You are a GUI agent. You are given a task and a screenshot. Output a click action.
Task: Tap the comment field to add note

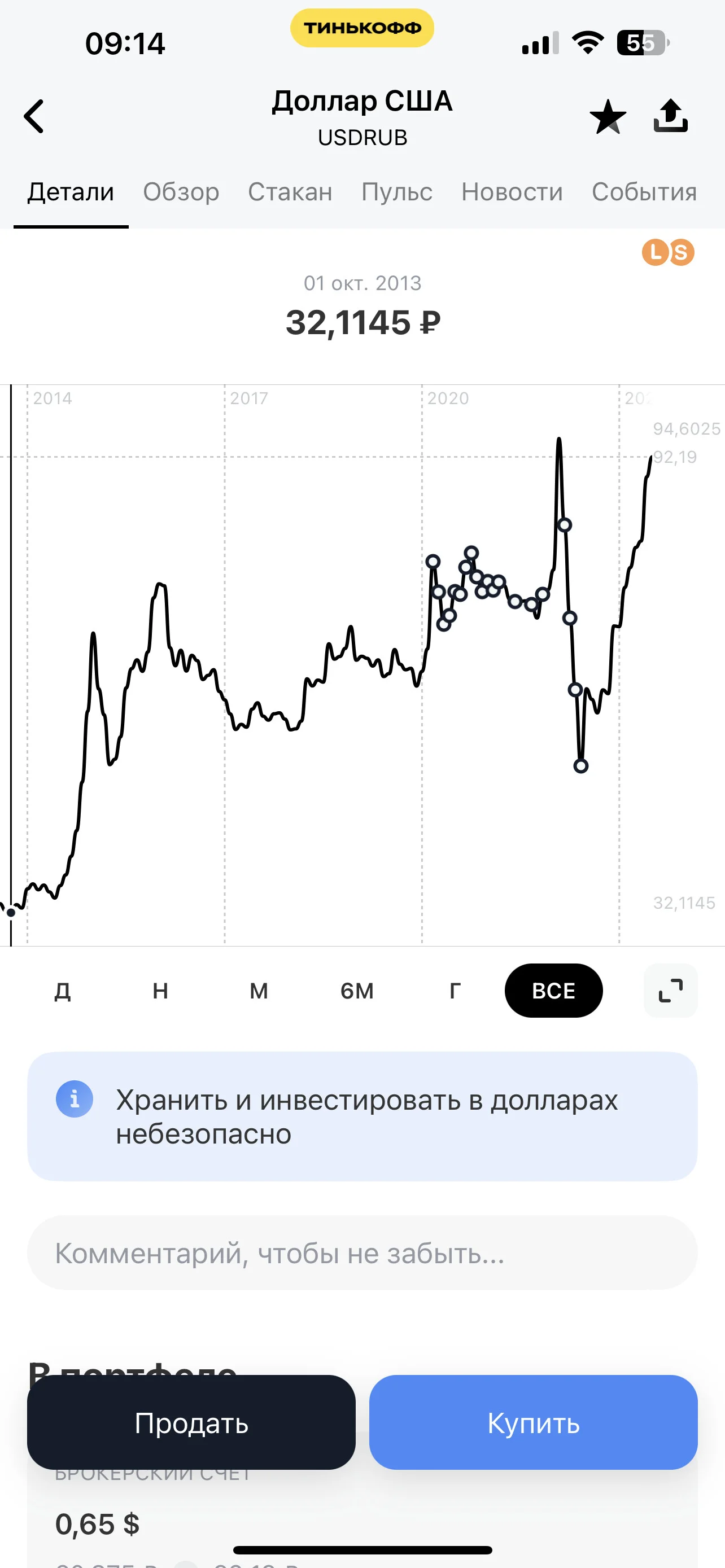pyautogui.click(x=362, y=1252)
